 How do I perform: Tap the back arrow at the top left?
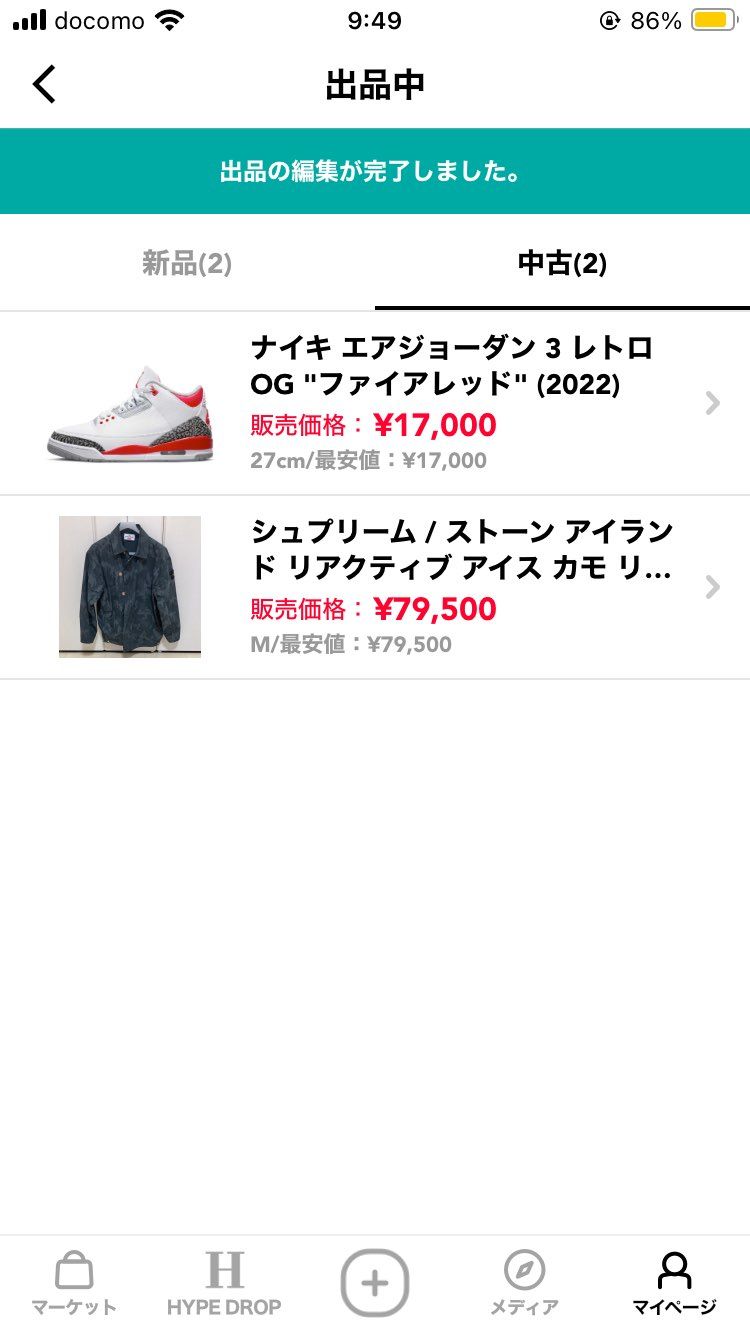pyautogui.click(x=44, y=84)
